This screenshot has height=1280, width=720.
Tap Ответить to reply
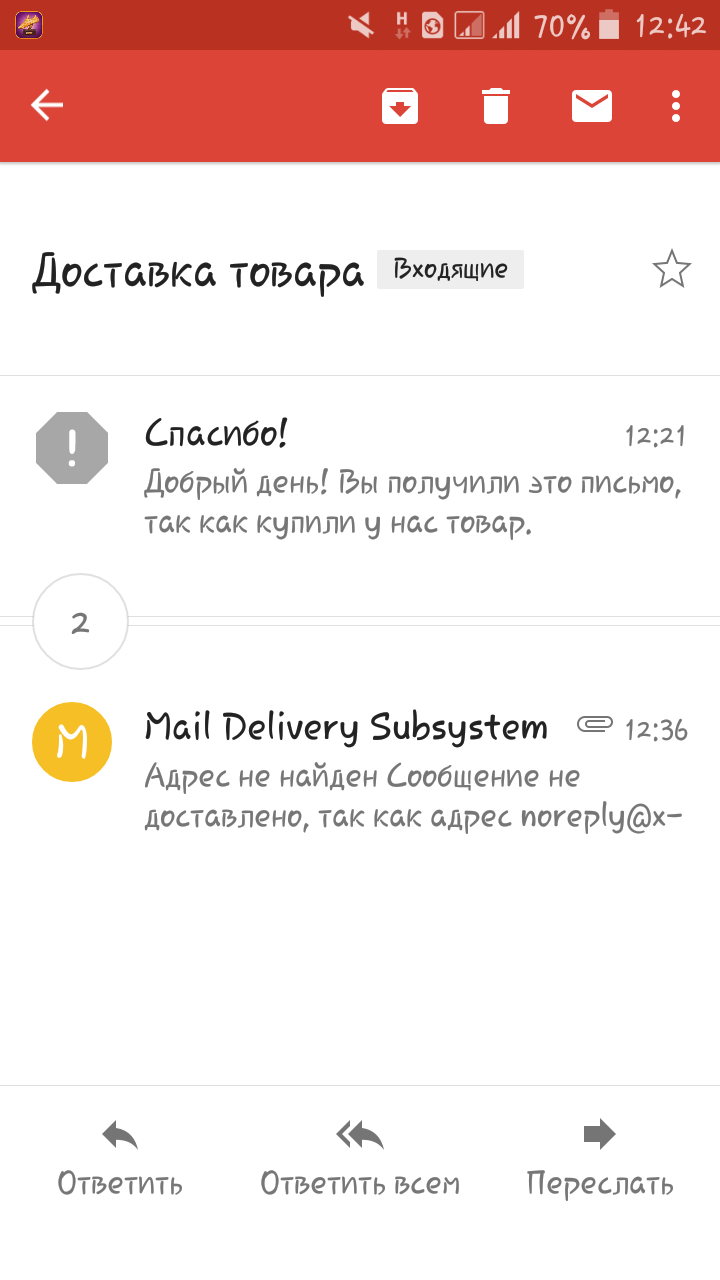point(120,1160)
